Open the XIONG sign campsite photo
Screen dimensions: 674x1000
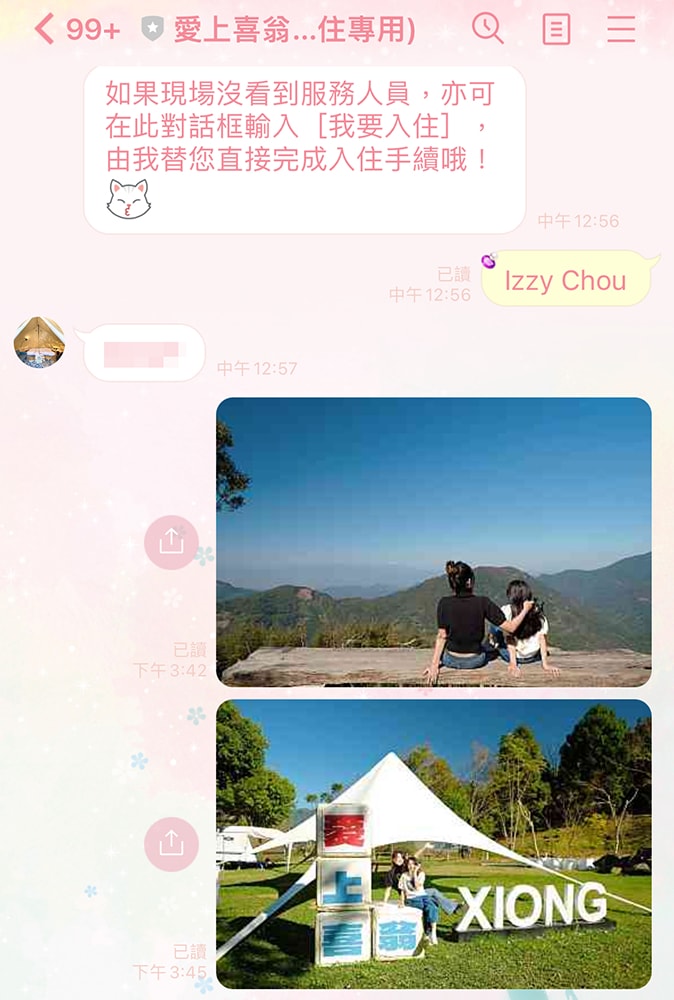click(433, 844)
